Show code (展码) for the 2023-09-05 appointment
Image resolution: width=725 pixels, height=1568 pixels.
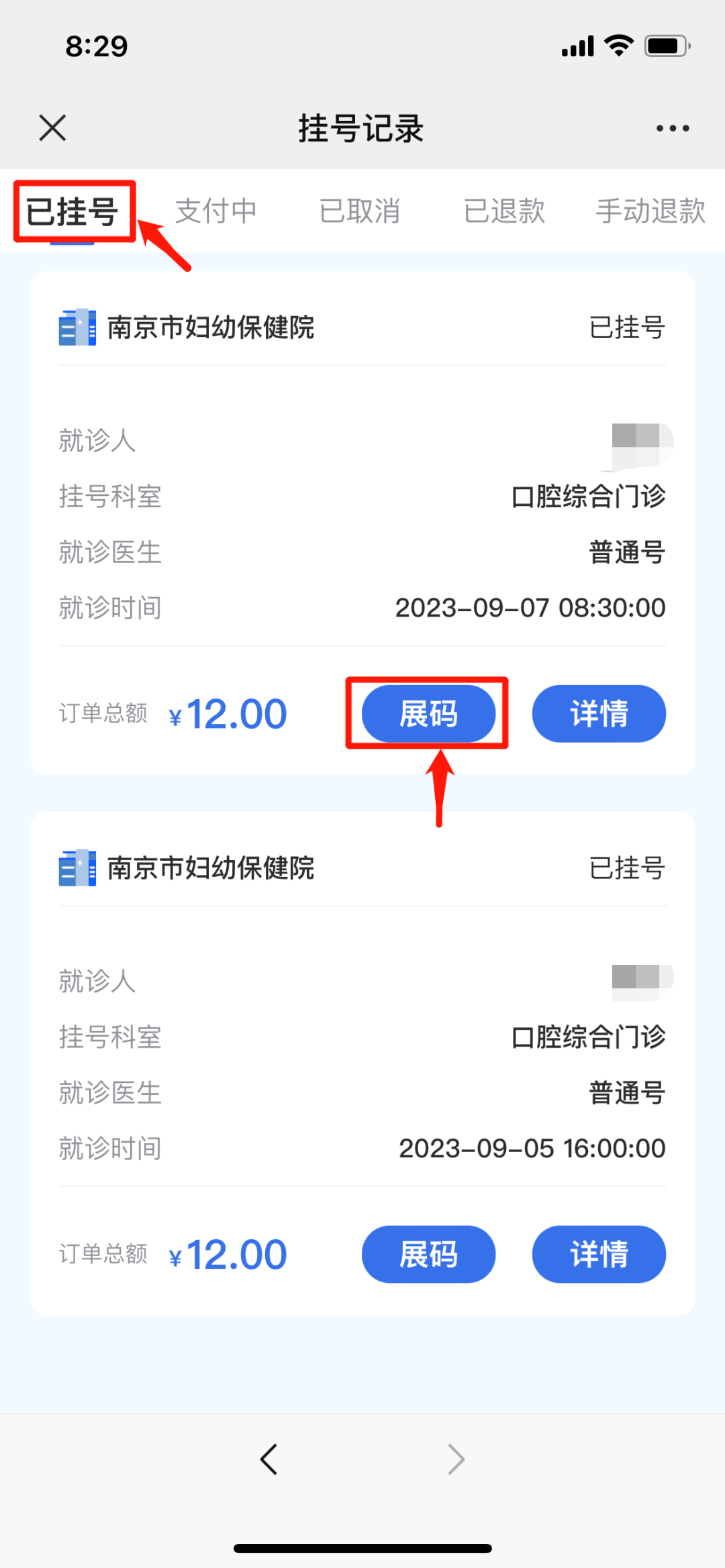coord(428,1254)
